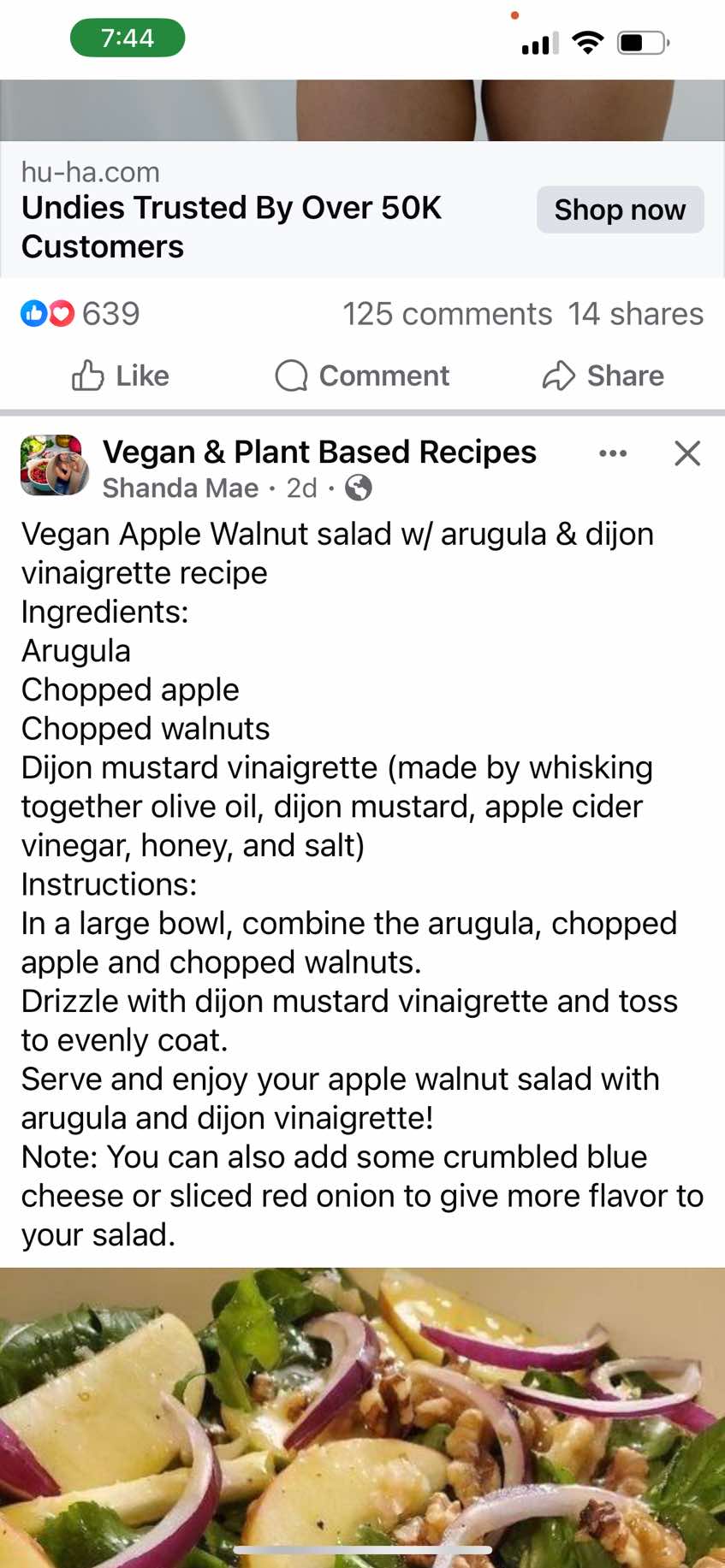
Task: Comment on the hu-ha.com ad post
Action: 362,376
